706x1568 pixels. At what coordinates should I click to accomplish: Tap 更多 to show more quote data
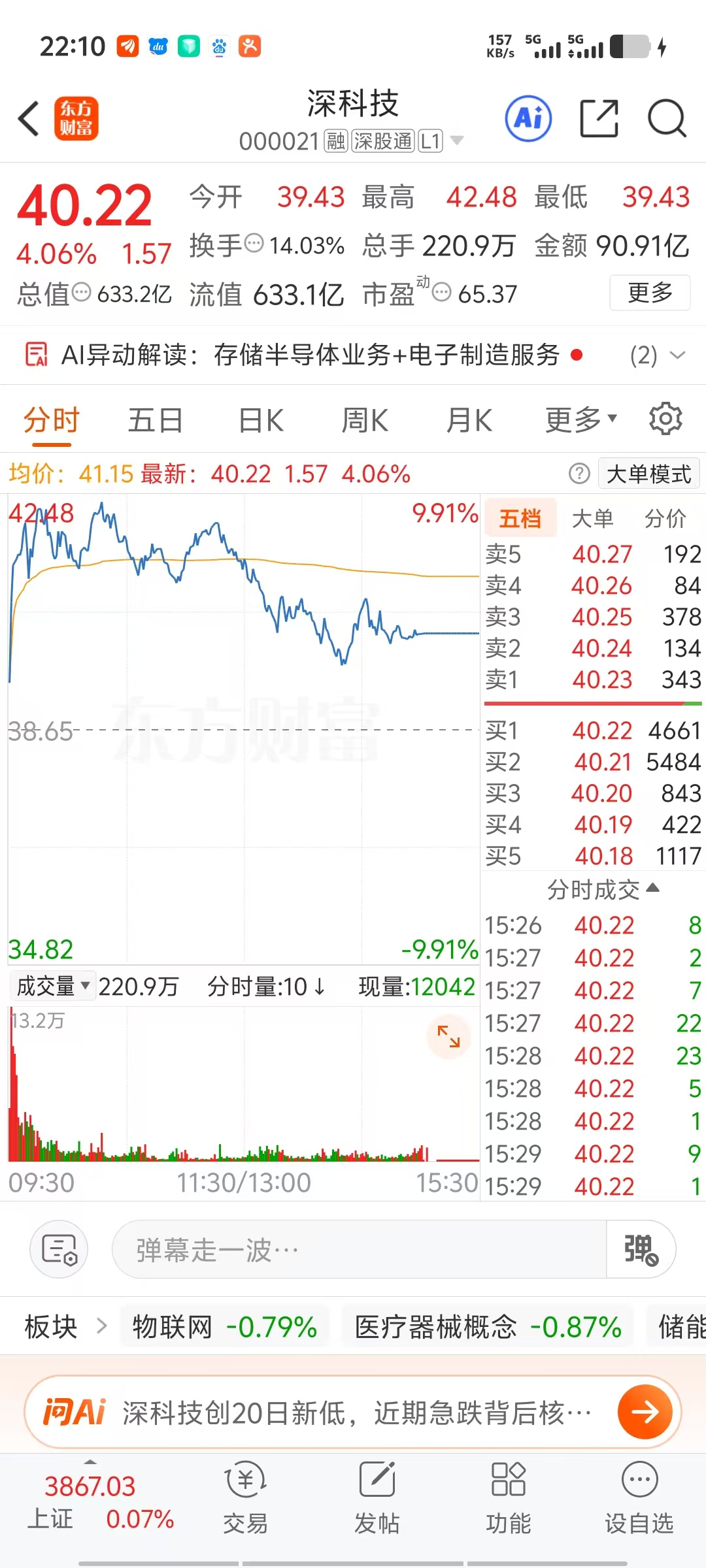650,293
